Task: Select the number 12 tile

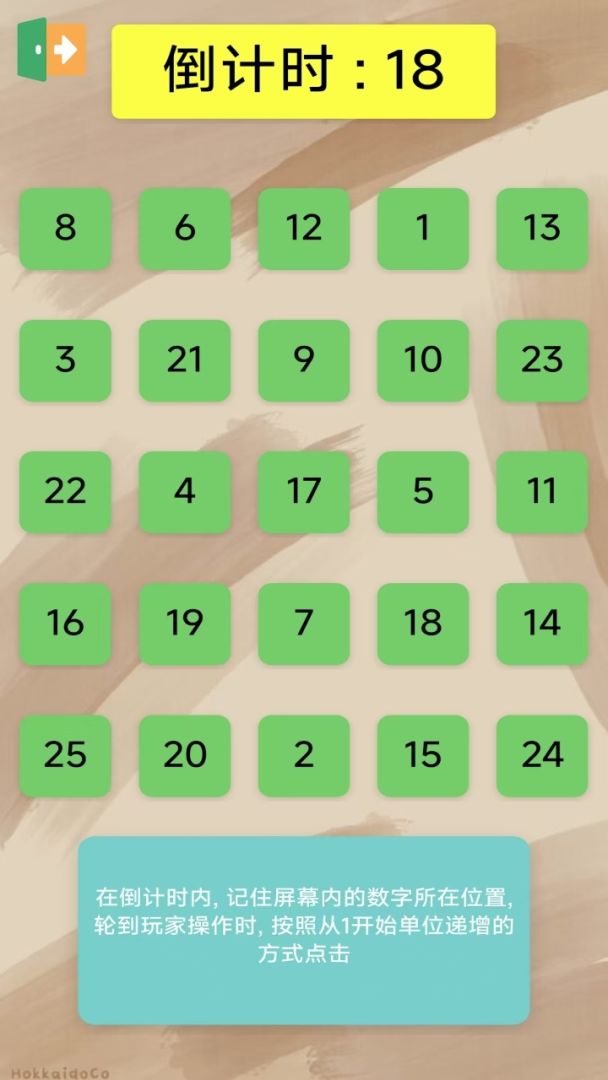Action: (x=304, y=228)
